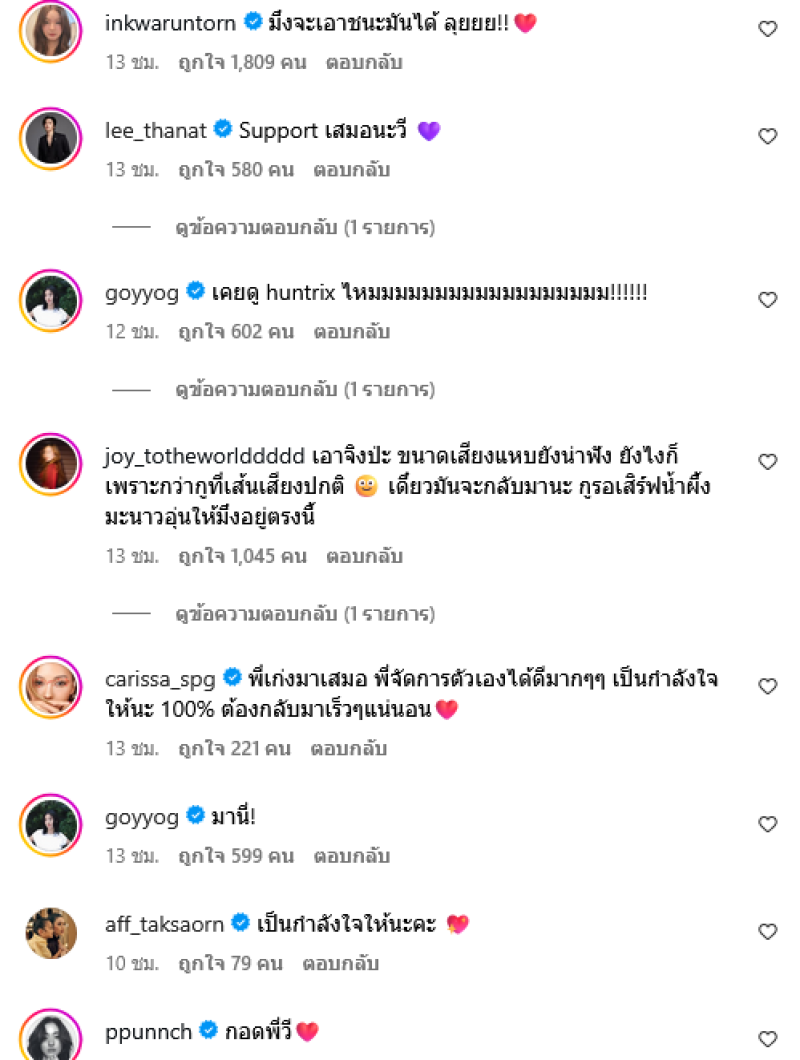This screenshot has width=800, height=1060.
Task: Visit aff_taksaorn's profile via avatar
Action: (49, 932)
